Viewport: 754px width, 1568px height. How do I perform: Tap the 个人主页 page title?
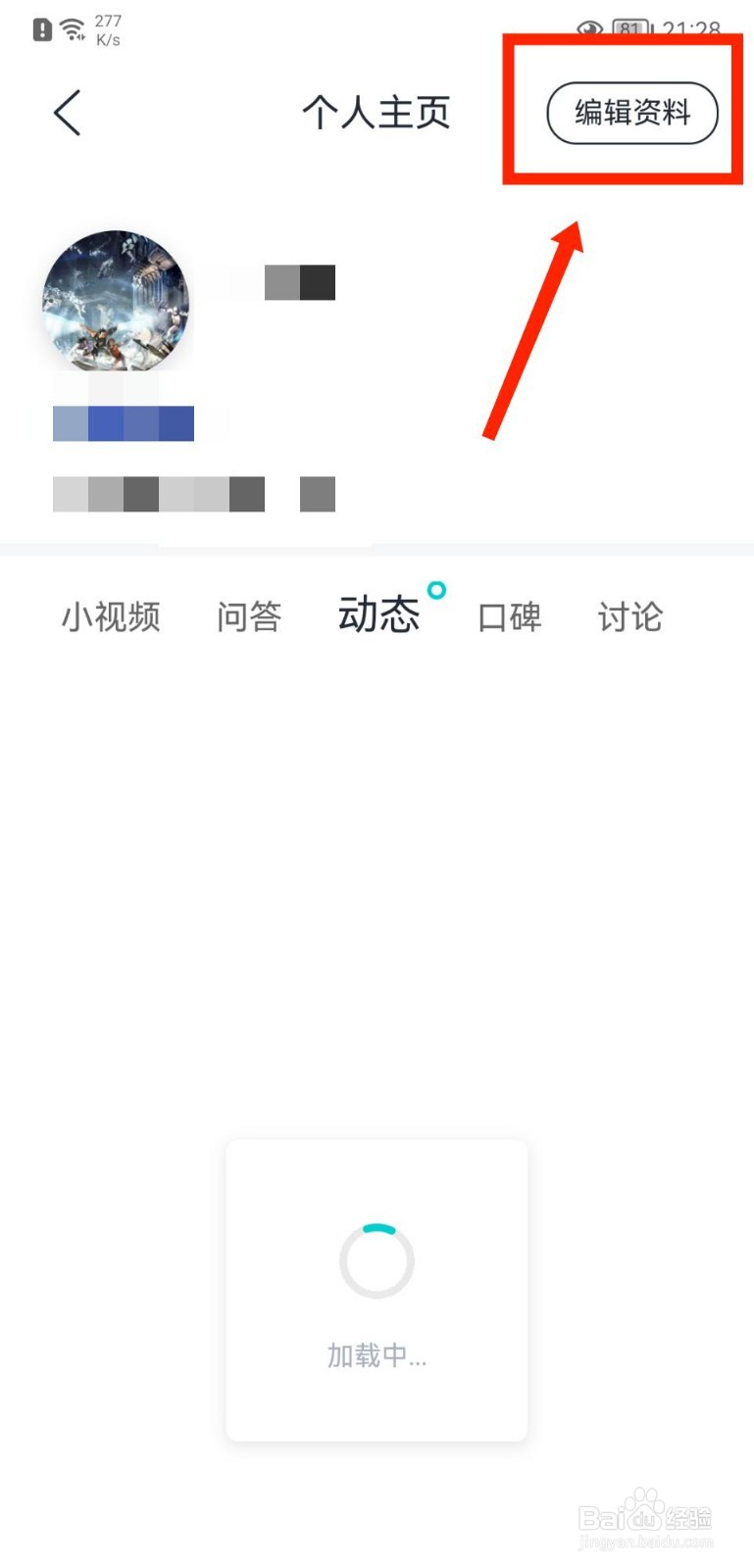[377, 113]
